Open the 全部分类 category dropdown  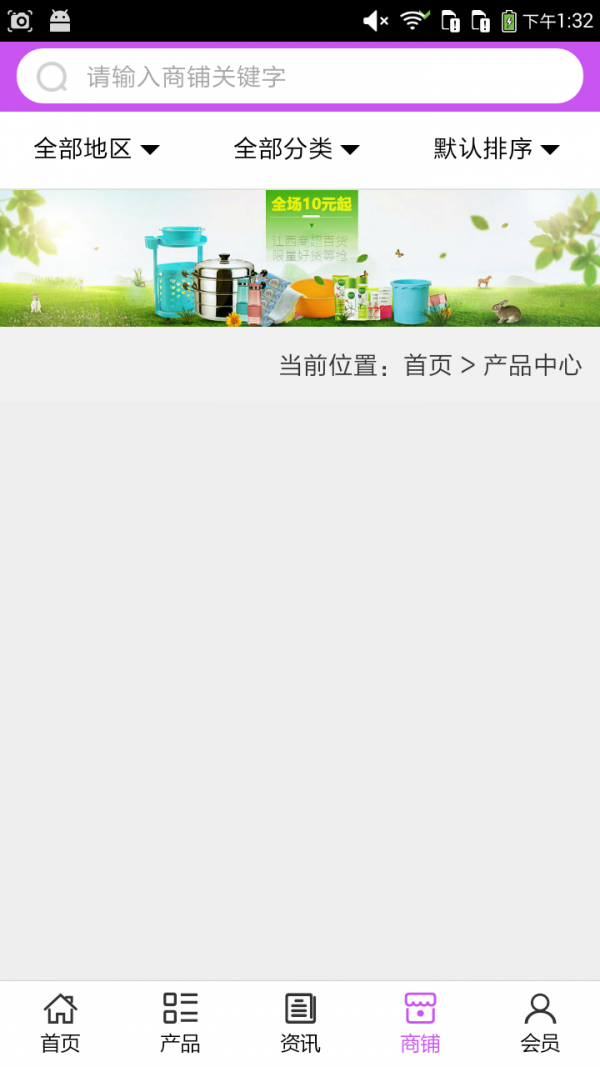(297, 149)
